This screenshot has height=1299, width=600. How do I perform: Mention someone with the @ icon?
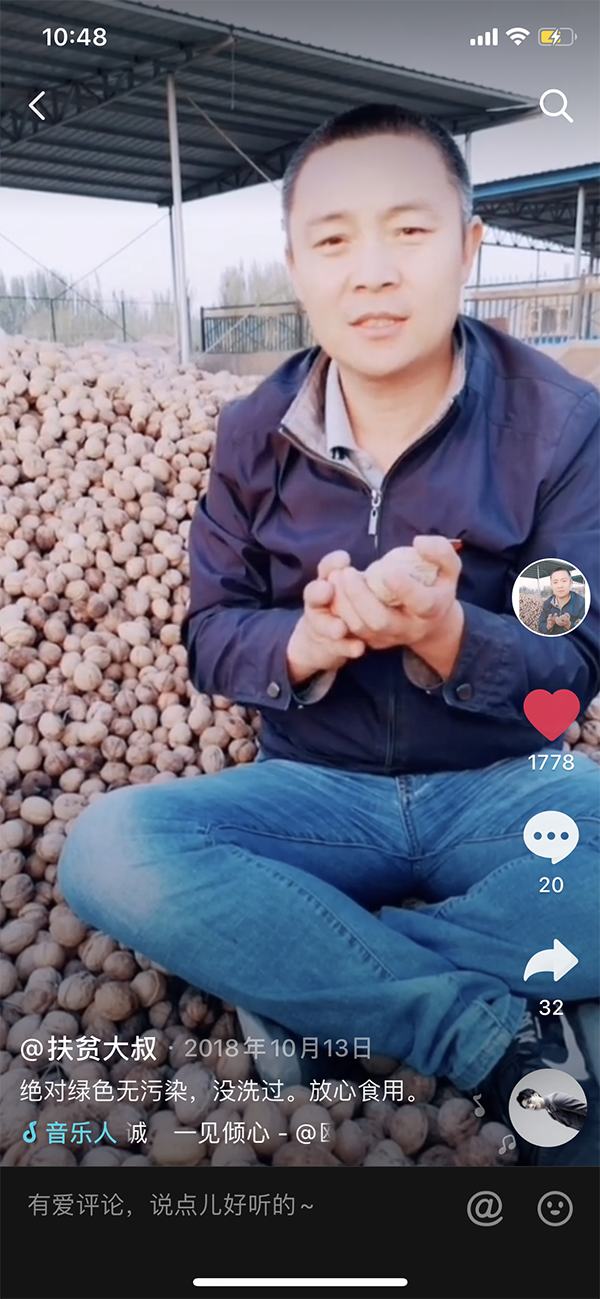pos(485,1208)
